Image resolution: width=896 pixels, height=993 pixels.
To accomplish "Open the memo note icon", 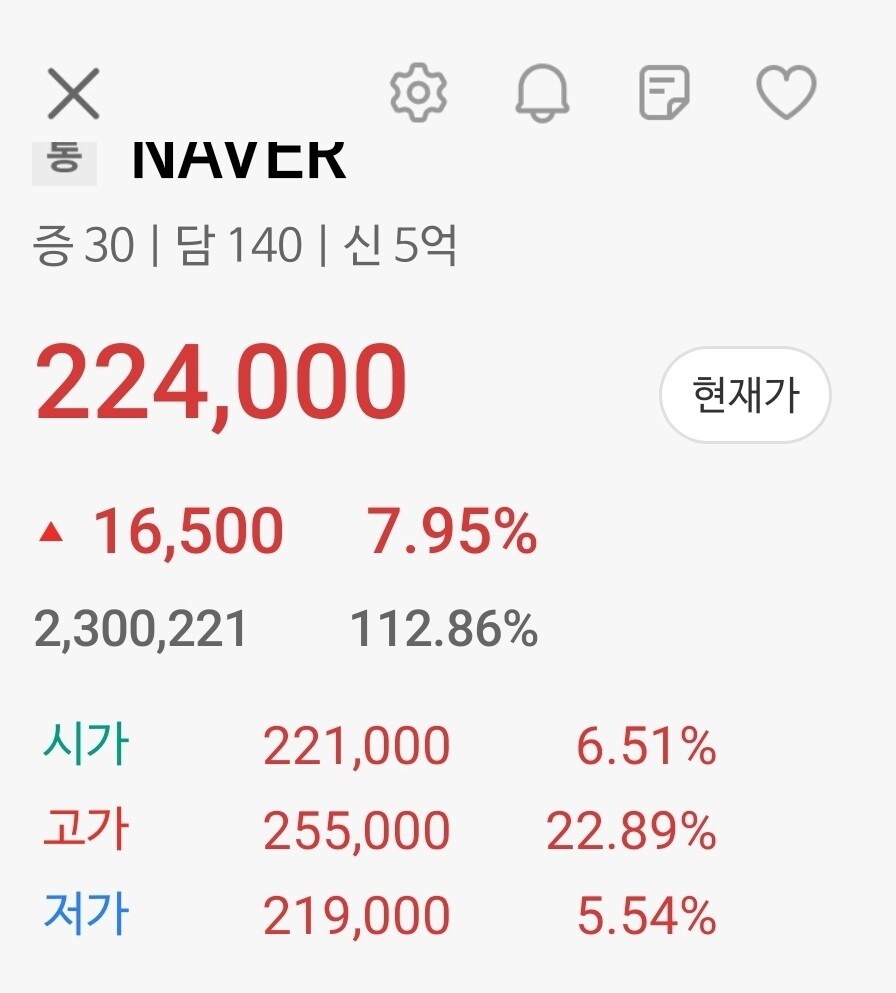I will tap(664, 92).
